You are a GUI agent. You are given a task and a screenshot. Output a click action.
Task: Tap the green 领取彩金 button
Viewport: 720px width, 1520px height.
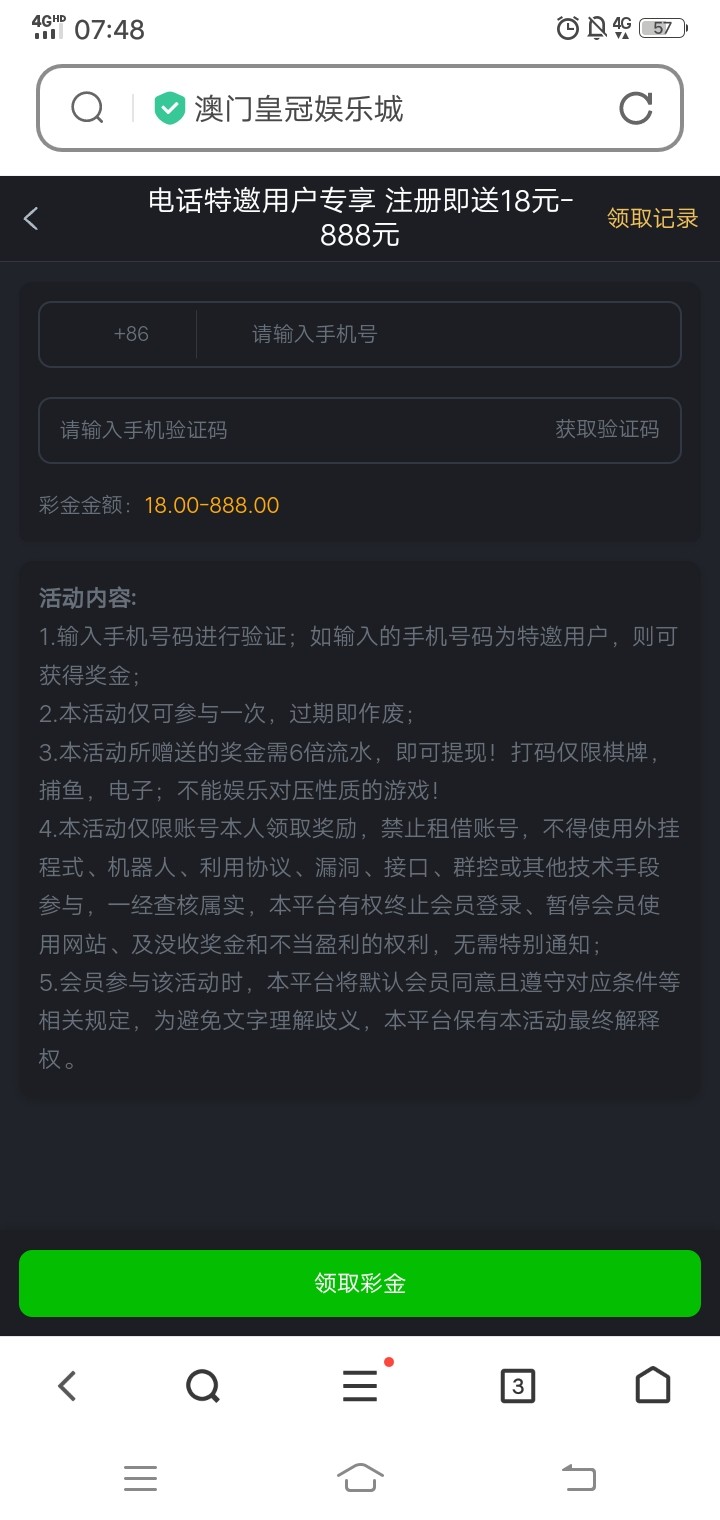(x=360, y=1283)
